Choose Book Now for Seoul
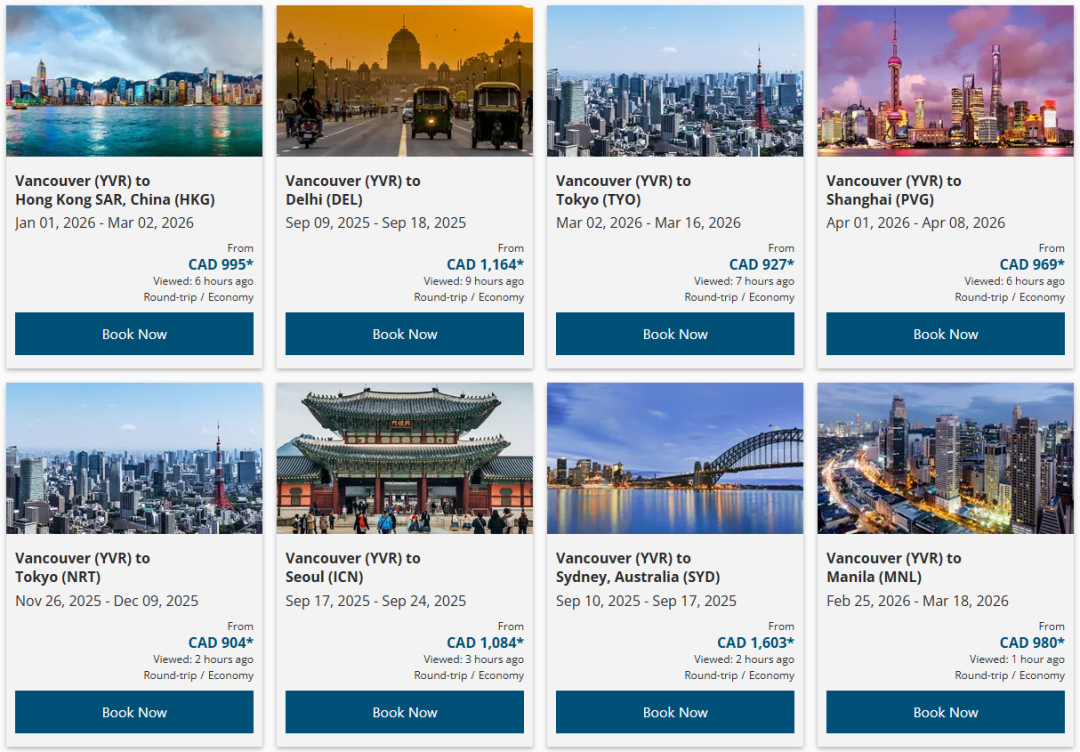Image resolution: width=1080 pixels, height=752 pixels. tap(404, 712)
